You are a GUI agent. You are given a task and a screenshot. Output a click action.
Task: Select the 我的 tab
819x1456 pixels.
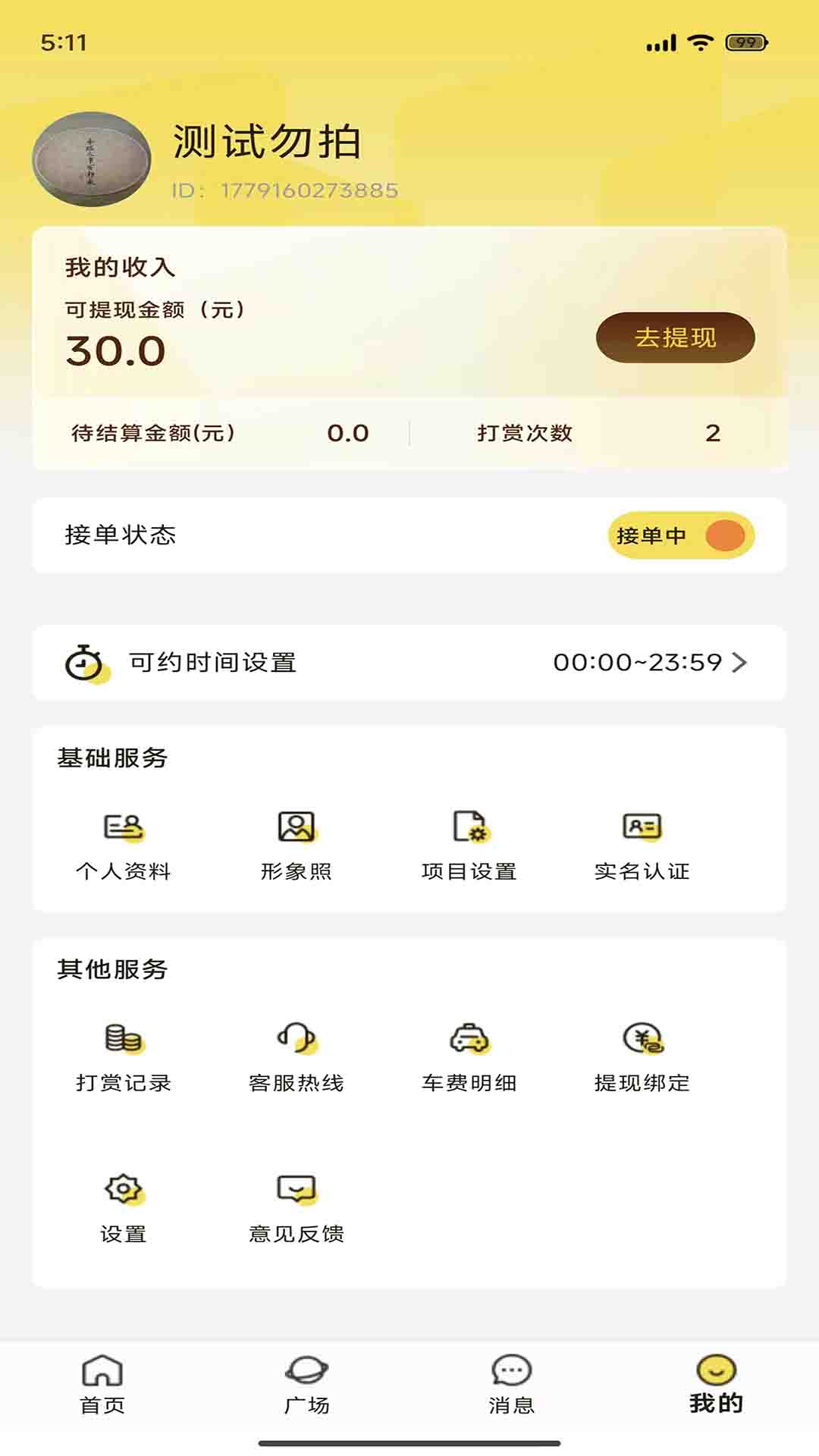tap(716, 1385)
